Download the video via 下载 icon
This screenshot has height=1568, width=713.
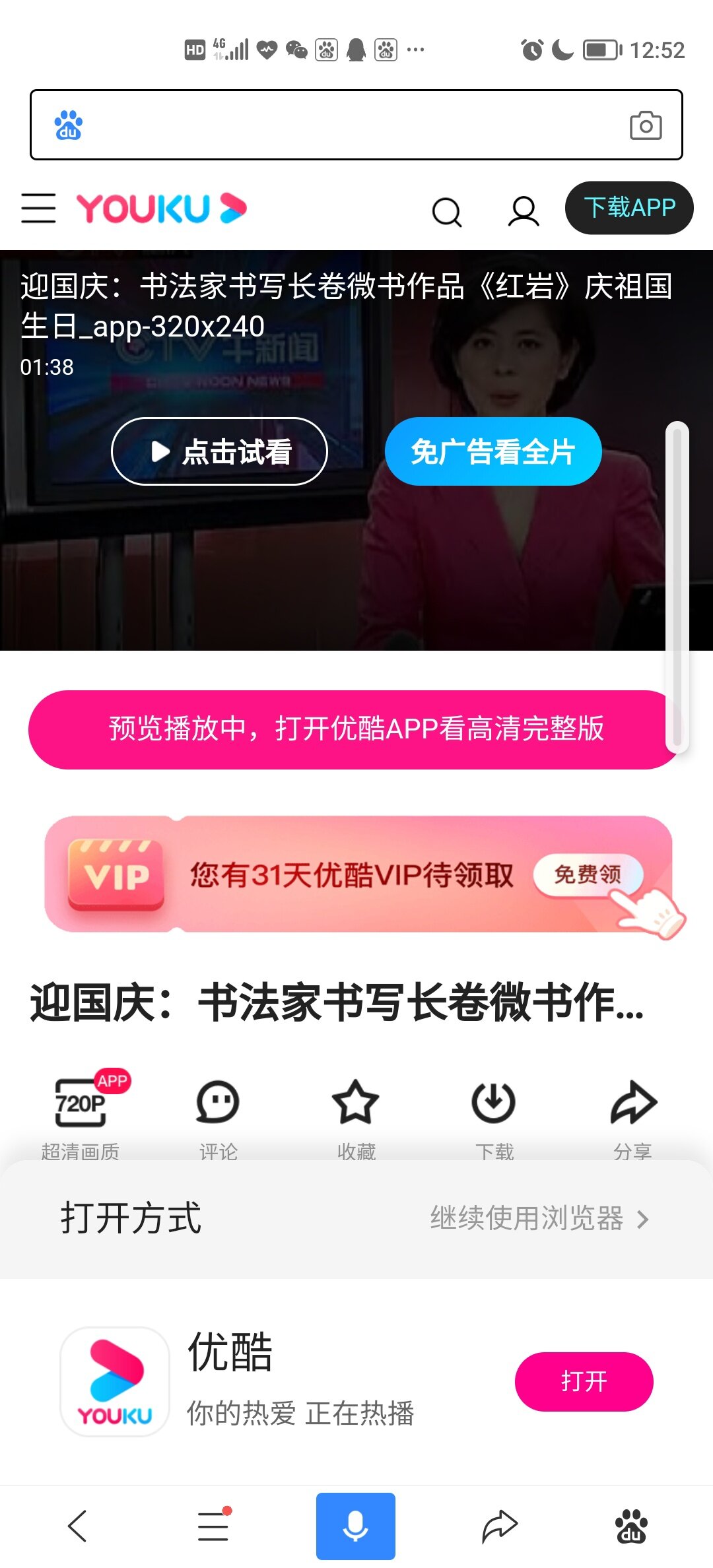point(494,1114)
